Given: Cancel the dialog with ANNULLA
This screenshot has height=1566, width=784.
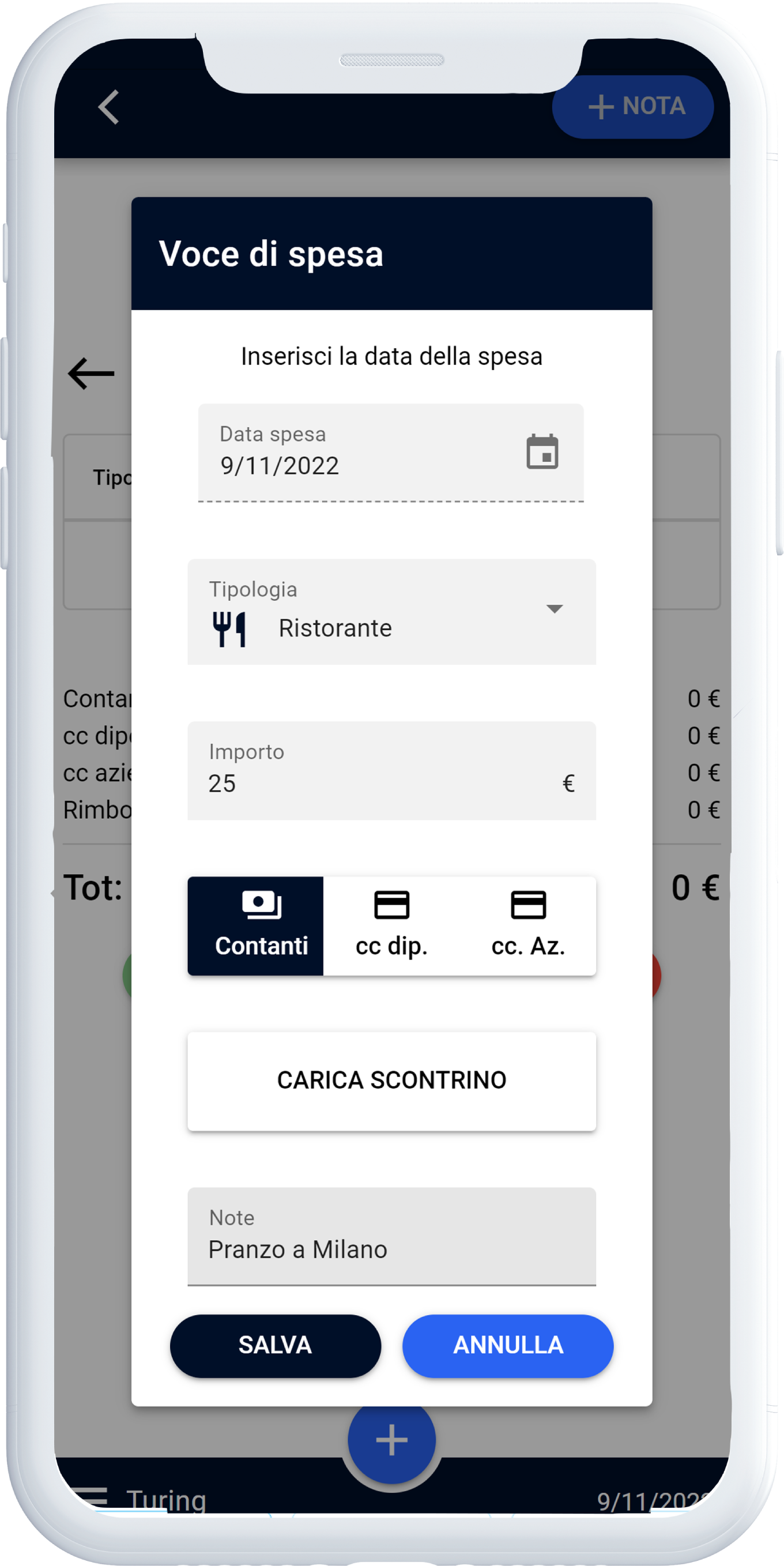Looking at the screenshot, I should coord(507,1345).
